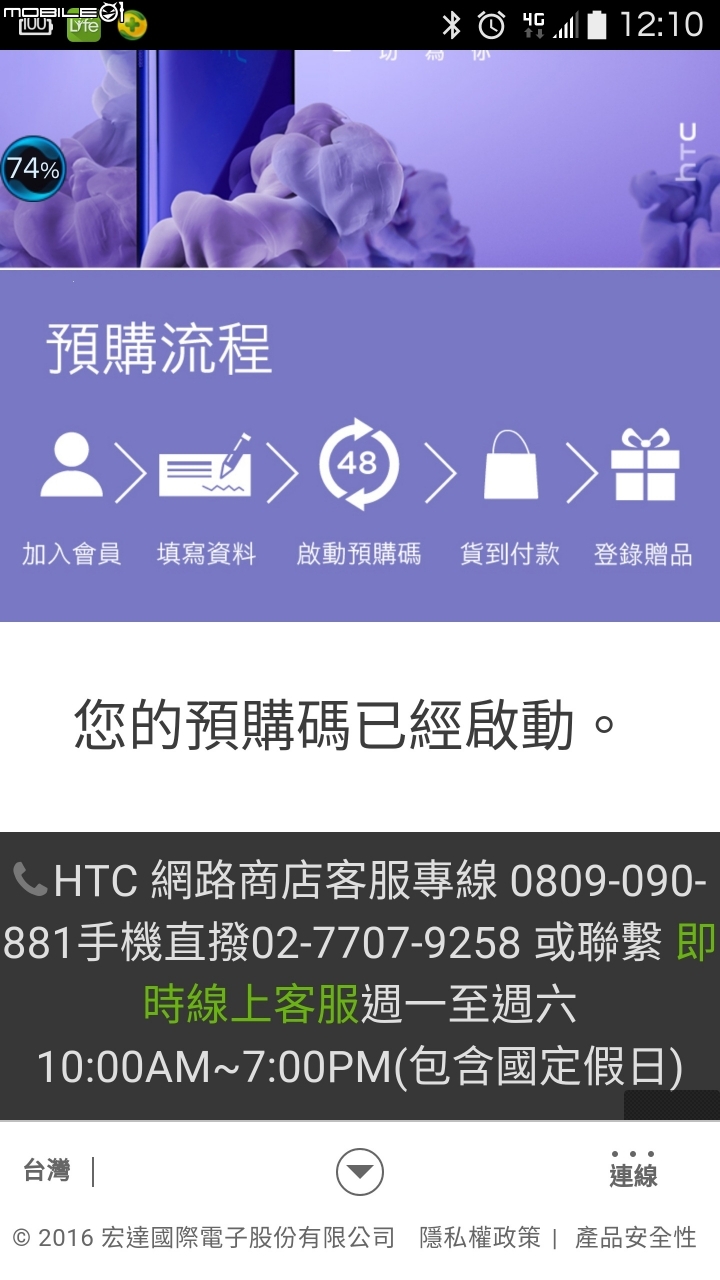Expand the footer dropdown arrow
Image resolution: width=720 pixels, height=1280 pixels.
click(360, 1172)
